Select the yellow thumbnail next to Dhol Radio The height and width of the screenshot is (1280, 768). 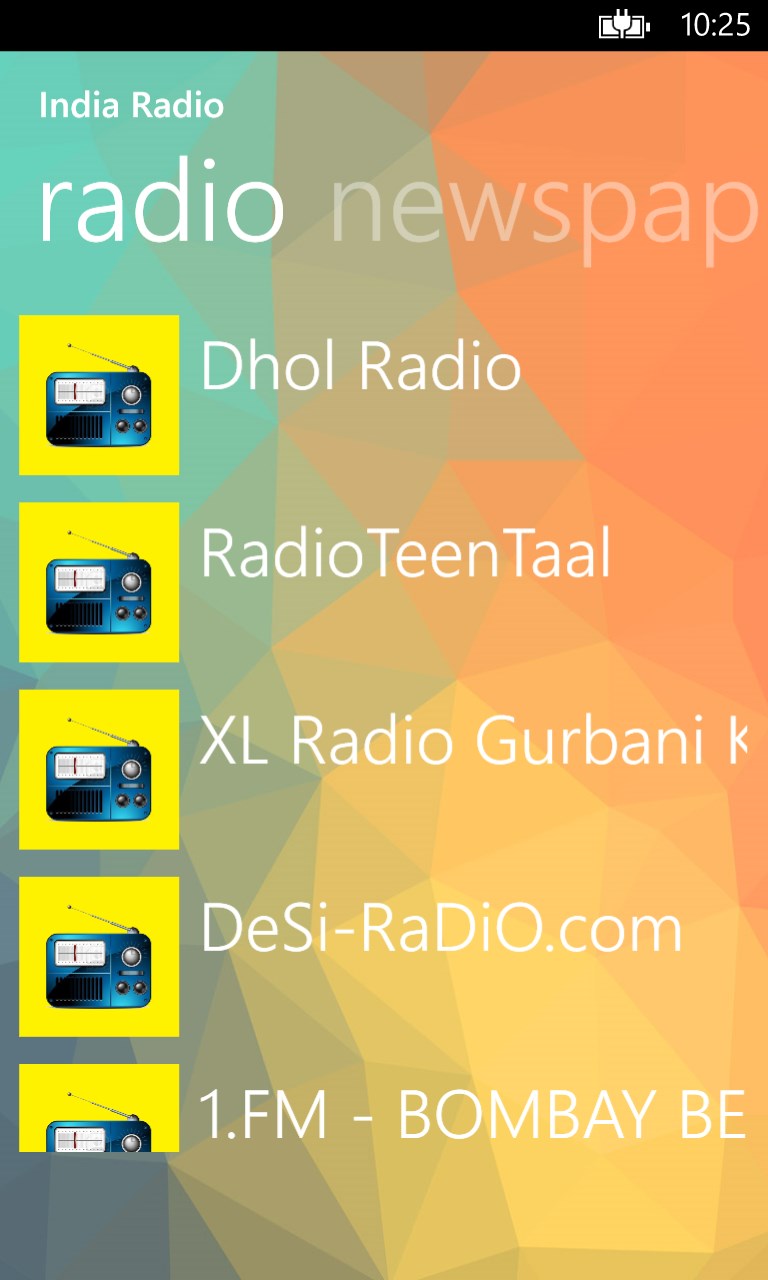[98, 394]
